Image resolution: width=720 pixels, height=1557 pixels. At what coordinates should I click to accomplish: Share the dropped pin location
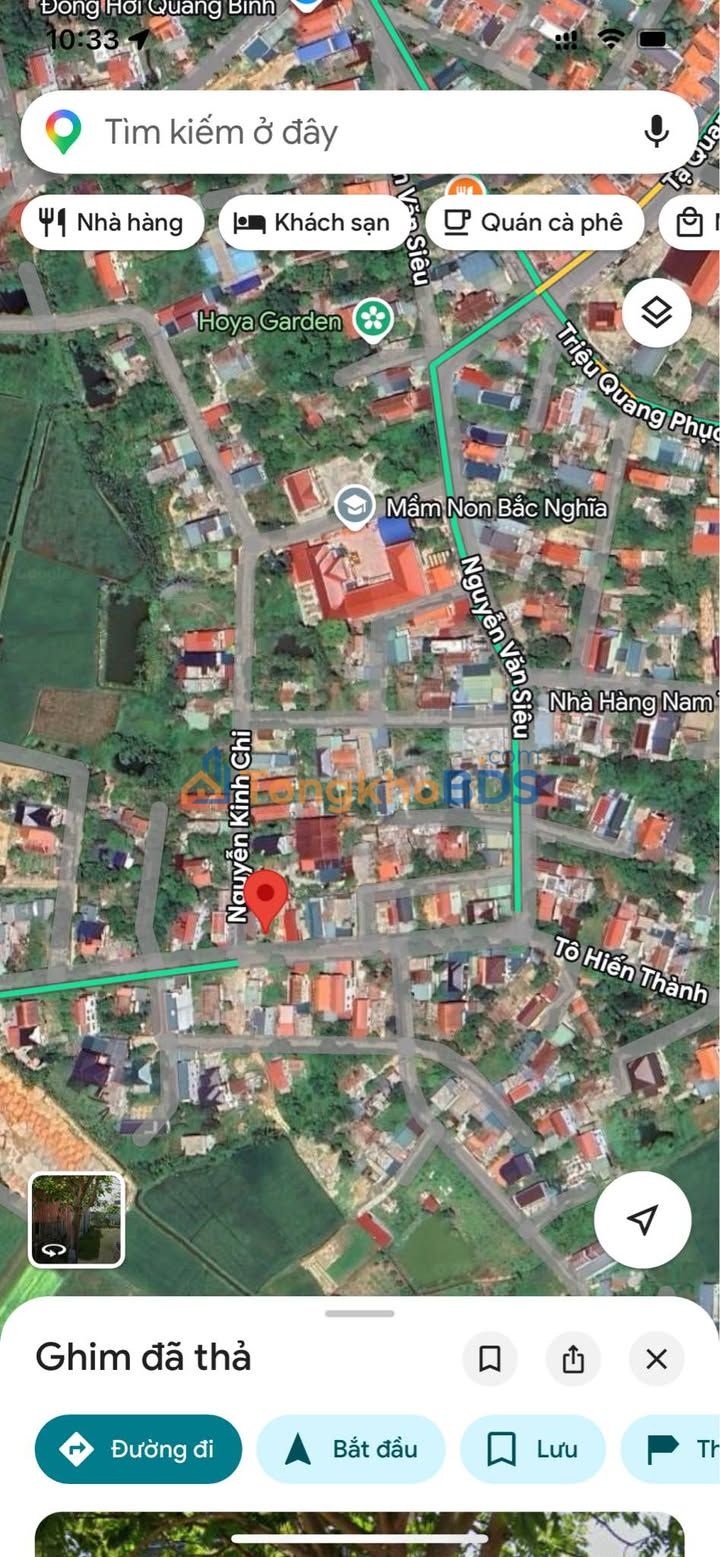pyautogui.click(x=573, y=1358)
